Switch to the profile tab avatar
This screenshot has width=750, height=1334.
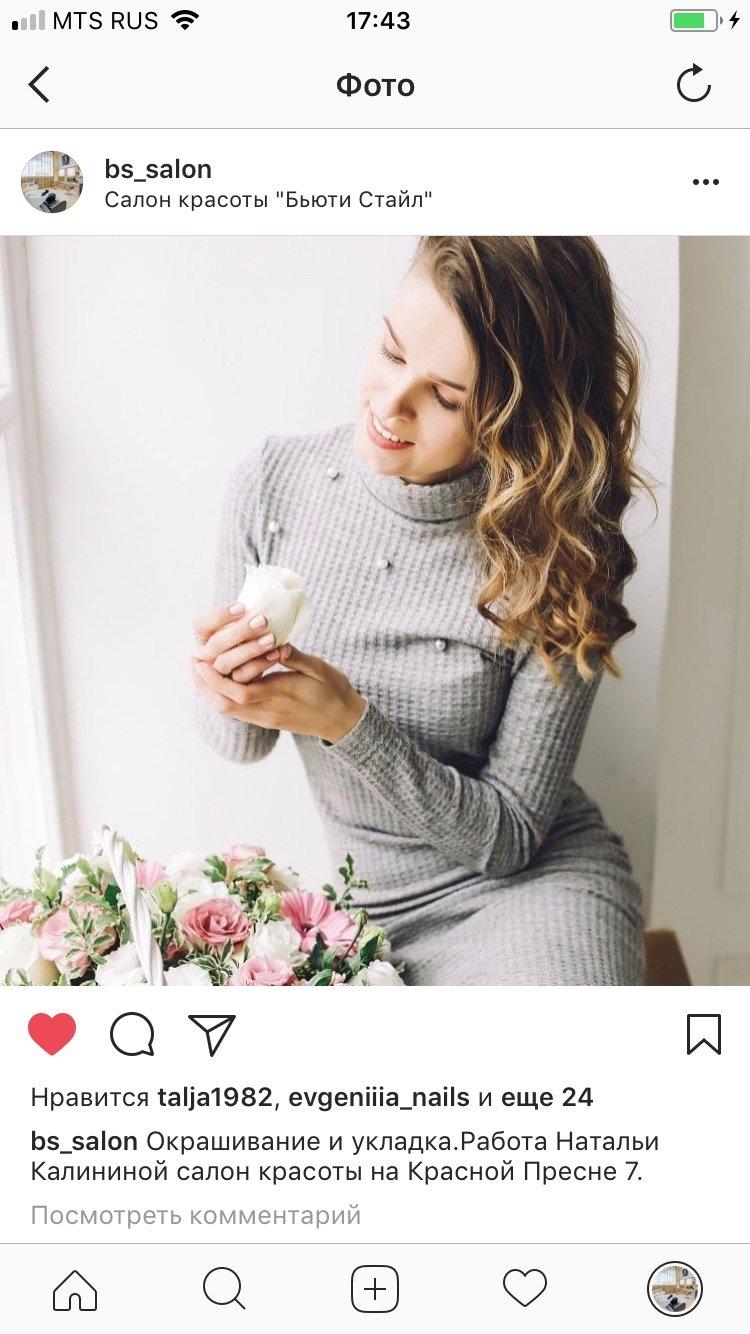[x=675, y=1288]
